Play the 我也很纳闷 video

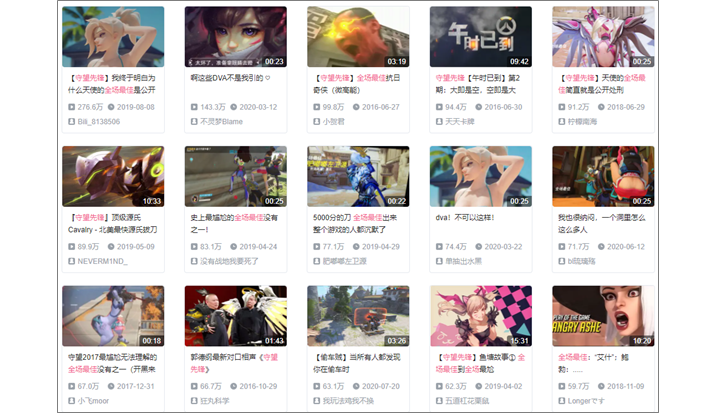pos(603,177)
